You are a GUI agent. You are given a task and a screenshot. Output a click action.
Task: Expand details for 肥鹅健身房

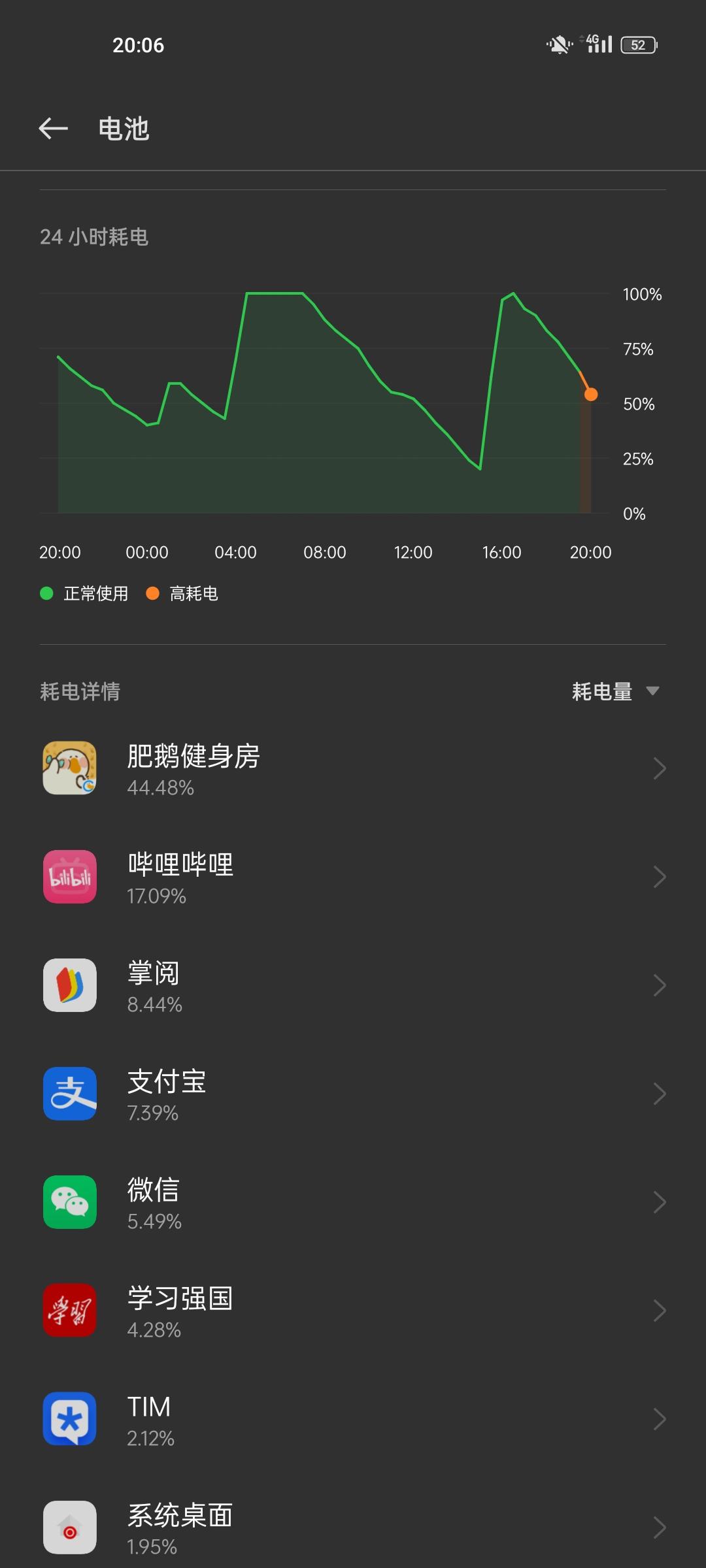pyautogui.click(x=660, y=768)
